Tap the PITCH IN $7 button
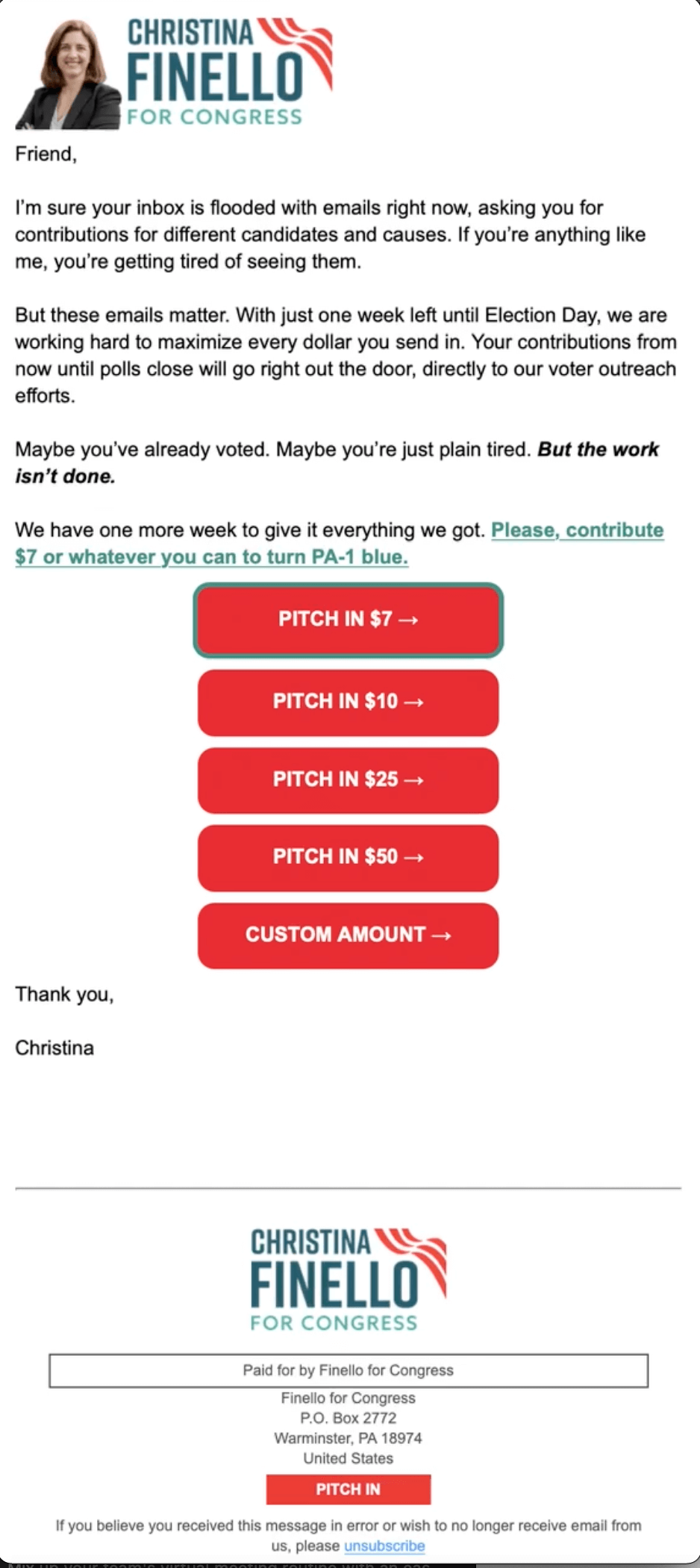The height and width of the screenshot is (1568, 700). pyautogui.click(x=348, y=620)
